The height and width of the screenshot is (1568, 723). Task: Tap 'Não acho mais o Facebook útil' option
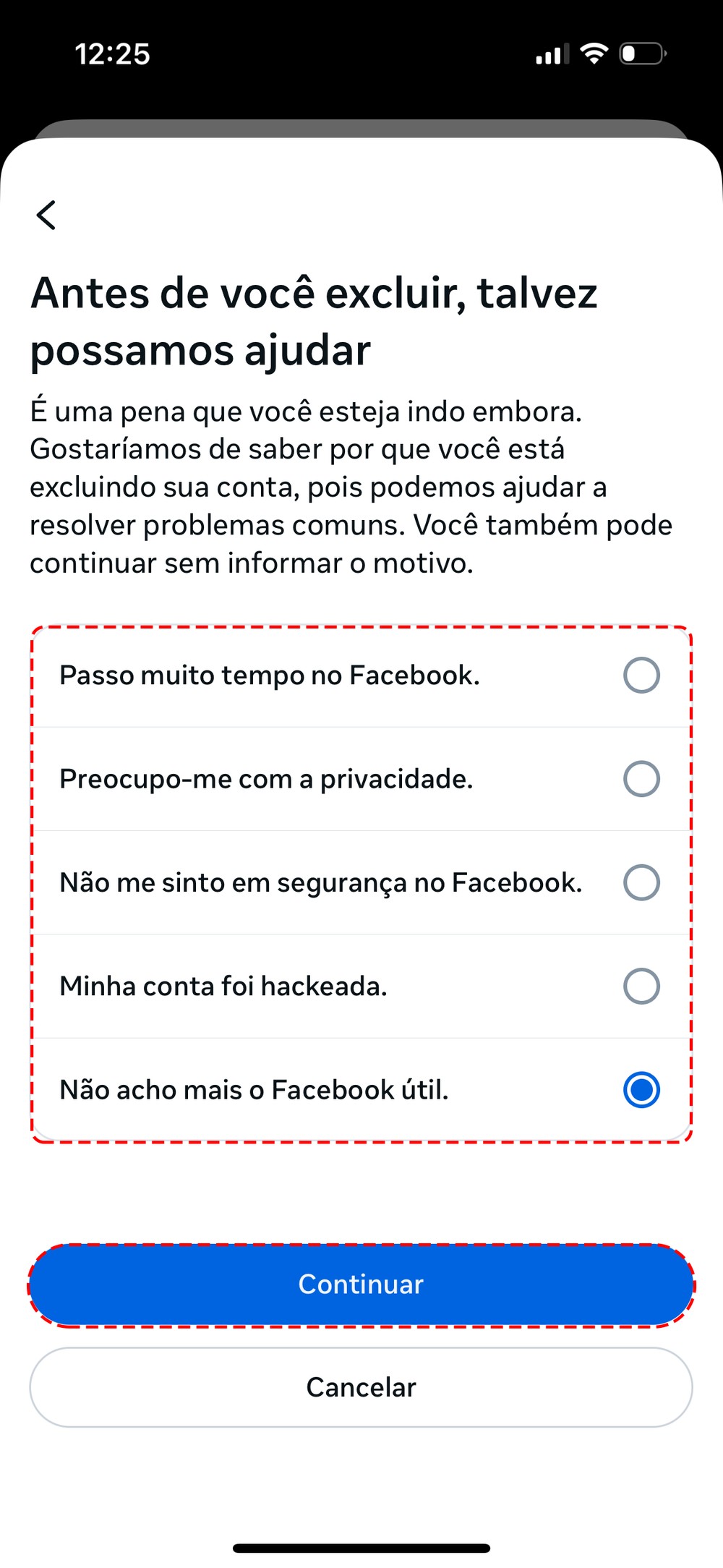(x=641, y=1090)
